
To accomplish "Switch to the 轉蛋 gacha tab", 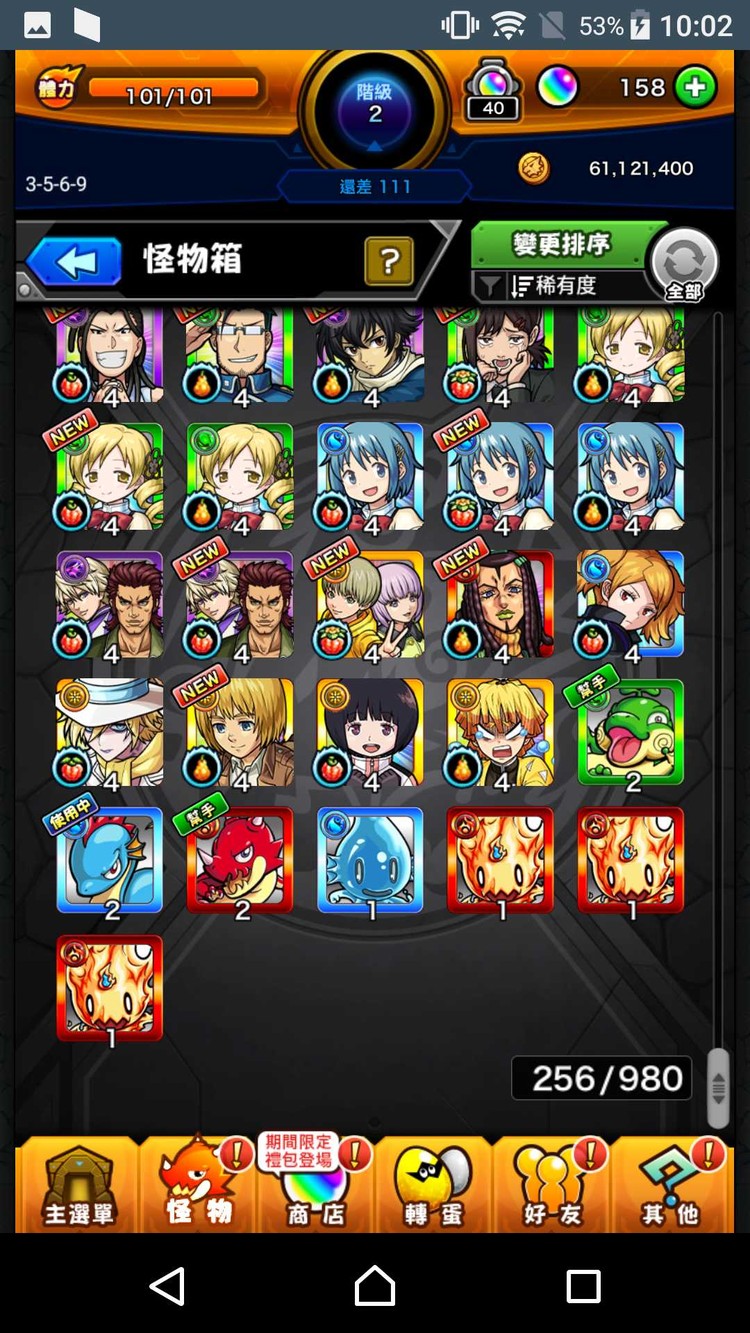I will tap(432, 1186).
